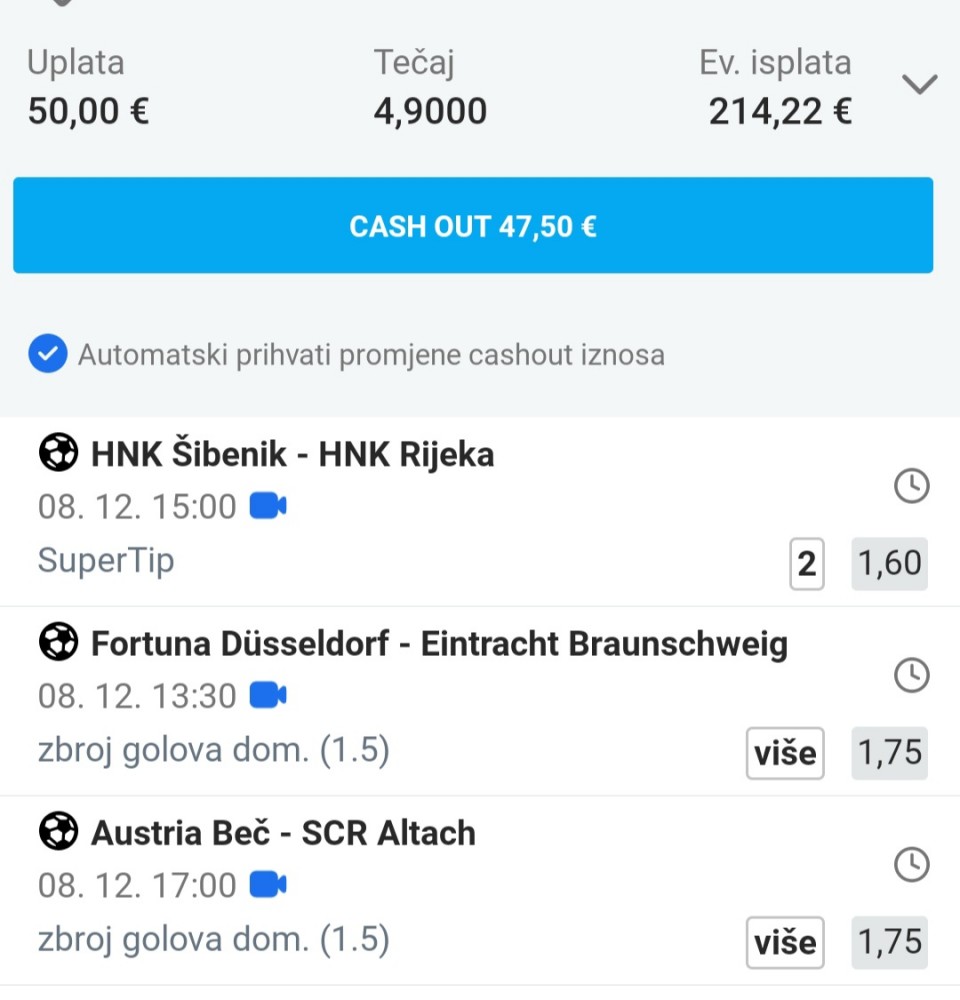Uncheck automatic acceptance of cashout changes
This screenshot has height=1000, width=960.
pos(48,354)
